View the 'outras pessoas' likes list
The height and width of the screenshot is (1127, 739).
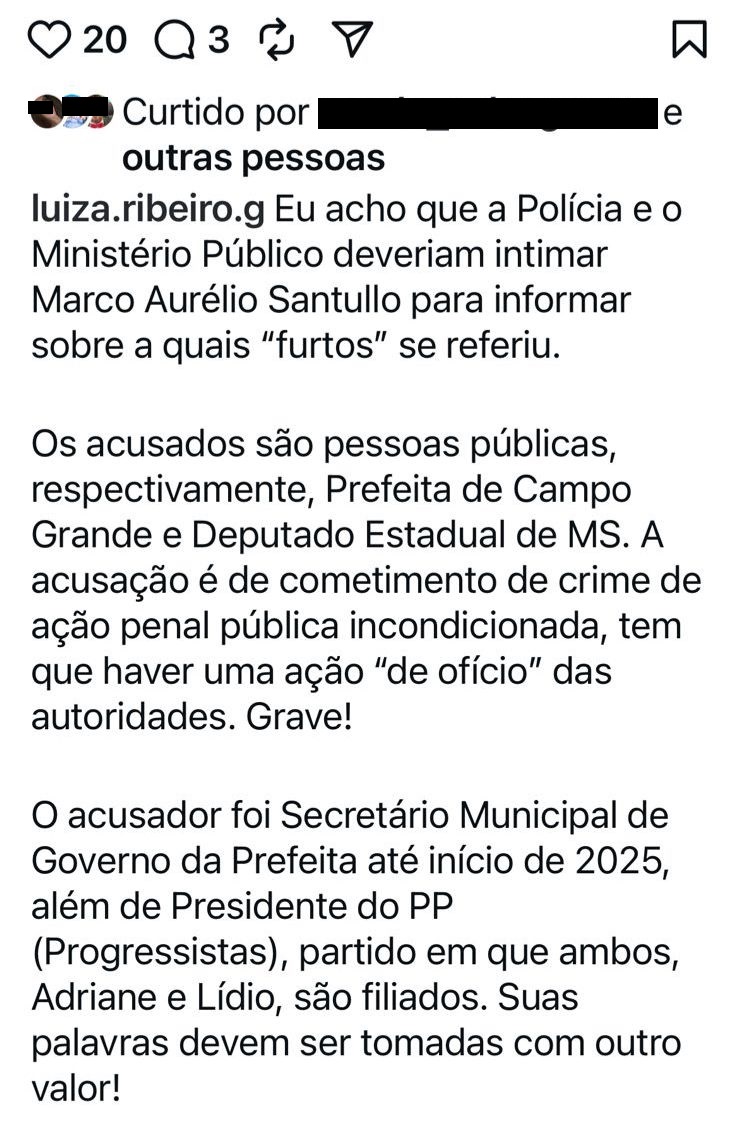coord(253,158)
